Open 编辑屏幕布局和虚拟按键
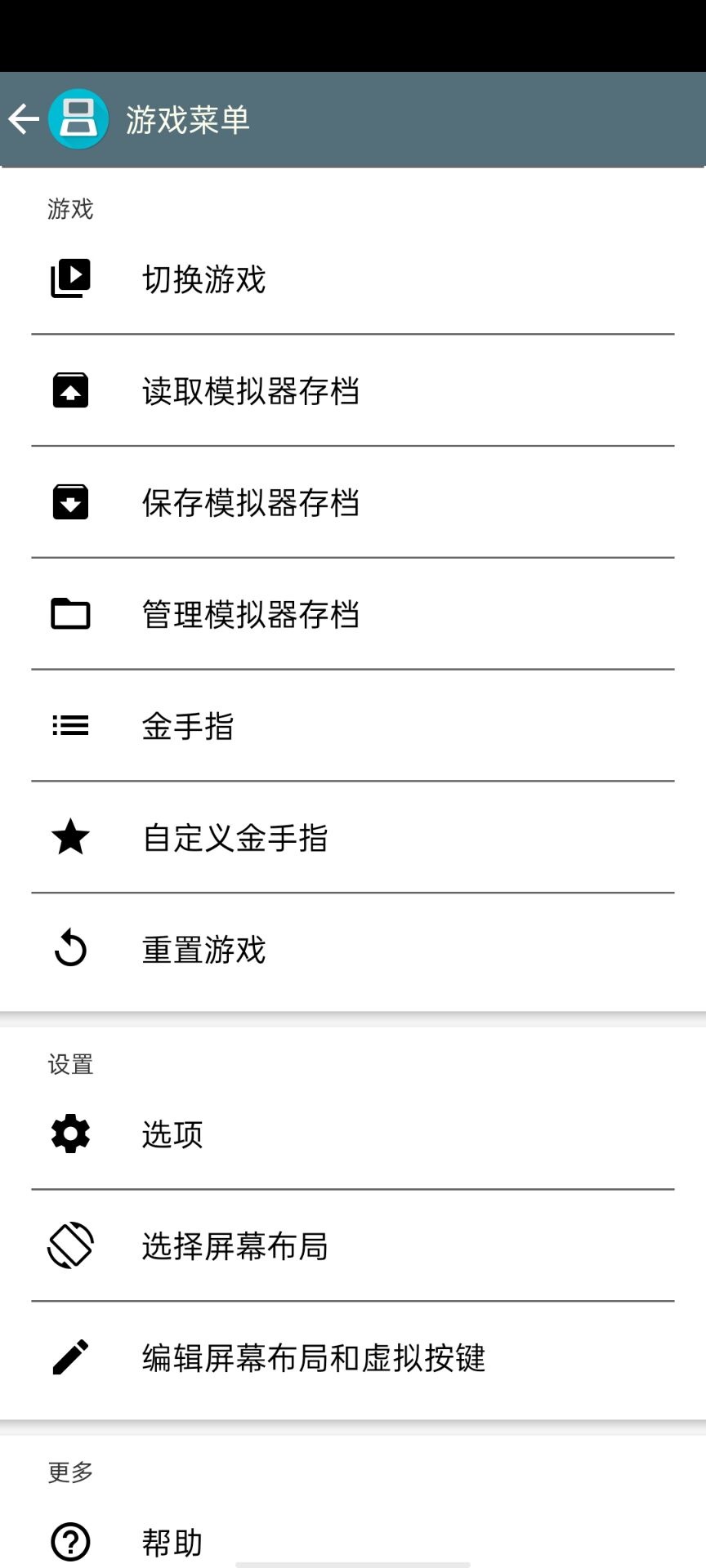Image resolution: width=706 pixels, height=1568 pixels. click(x=353, y=1357)
